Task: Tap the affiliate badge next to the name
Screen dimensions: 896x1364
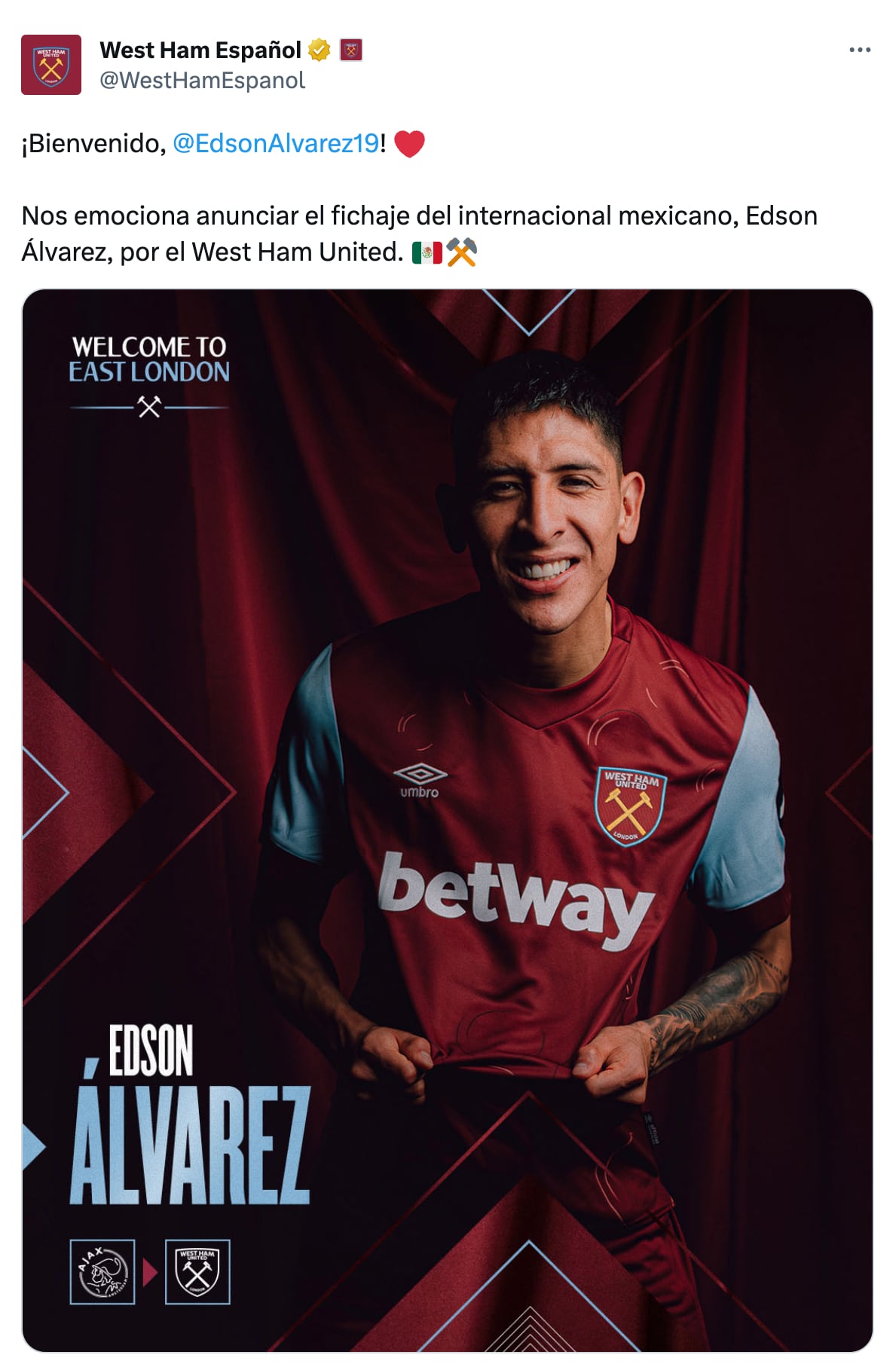Action: pyautogui.click(x=351, y=50)
